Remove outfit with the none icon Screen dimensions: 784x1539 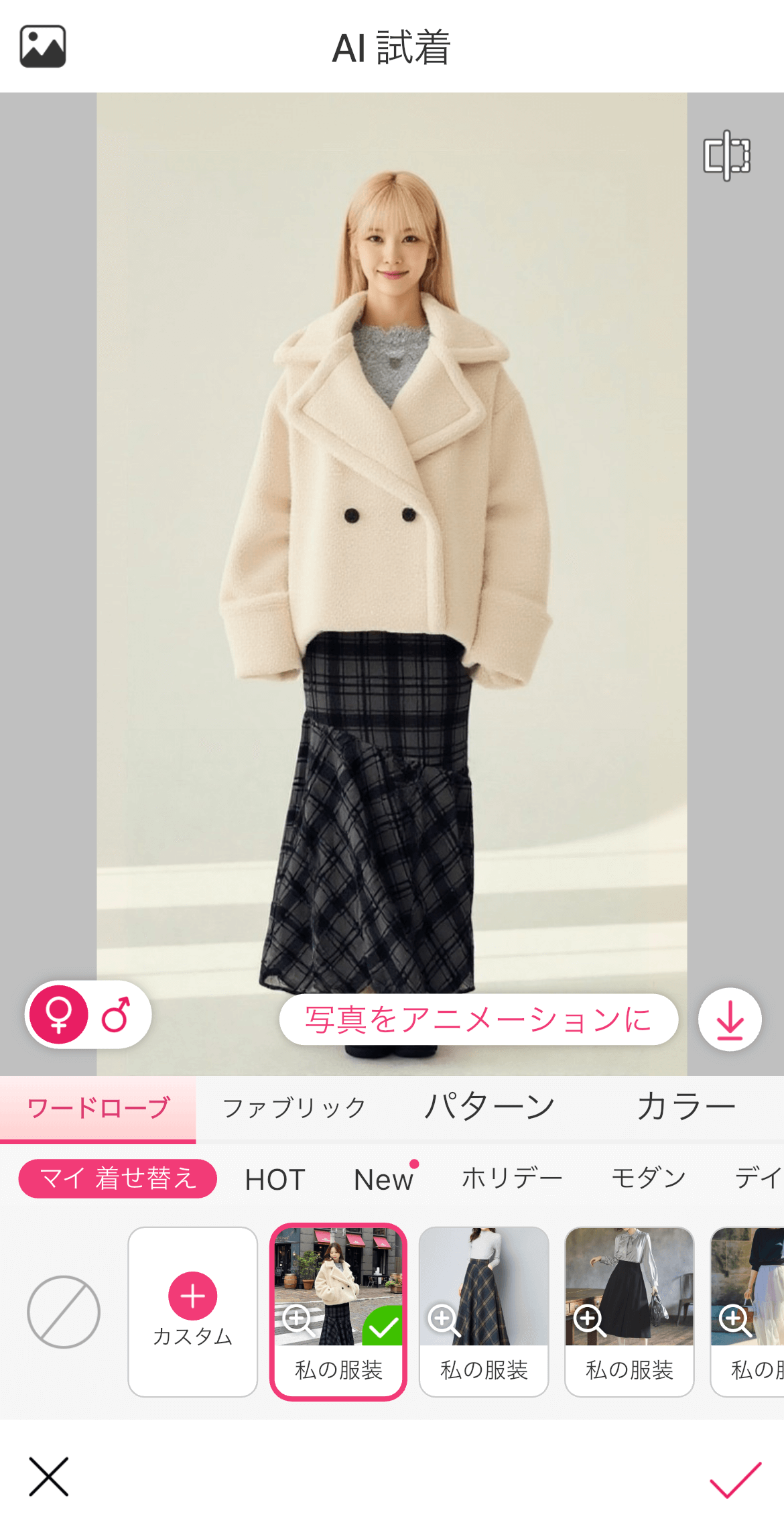(x=64, y=1312)
